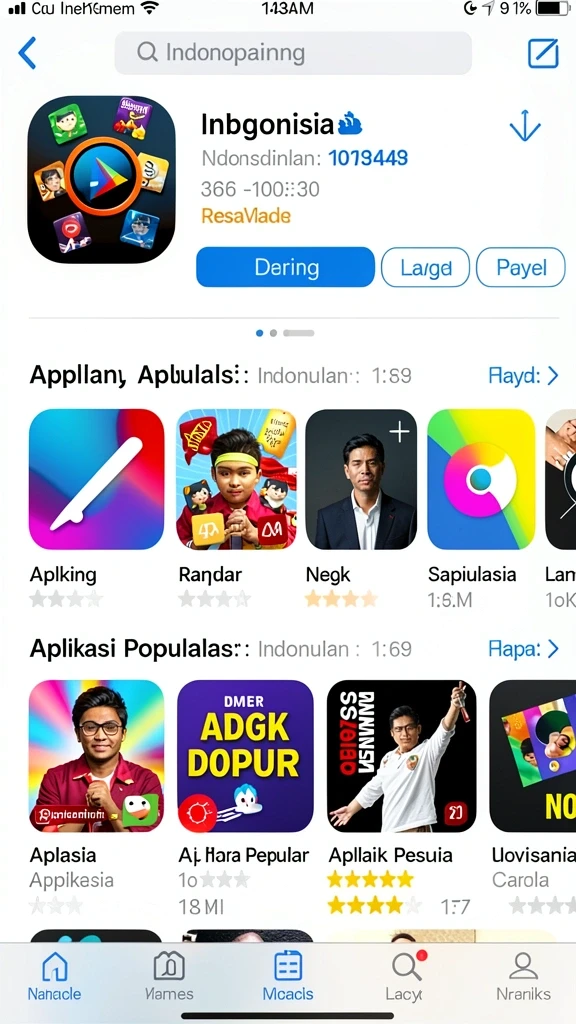Switch to the Nanacle tab
Screen dimensions: 576x1024
tap(55, 977)
